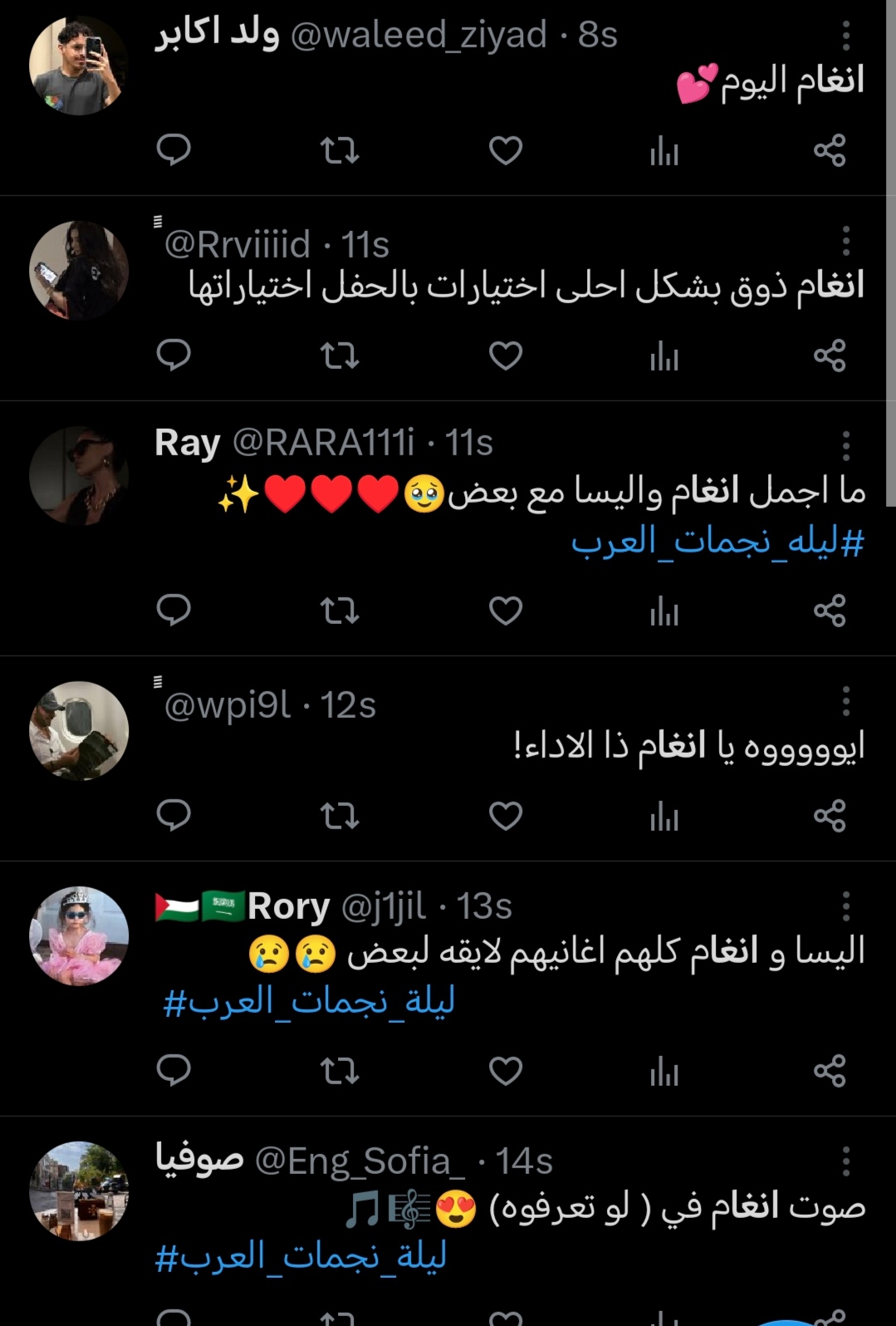Reply to @waleed_ziyad's tweet
This screenshot has height=1326, width=896.
pyautogui.click(x=174, y=150)
